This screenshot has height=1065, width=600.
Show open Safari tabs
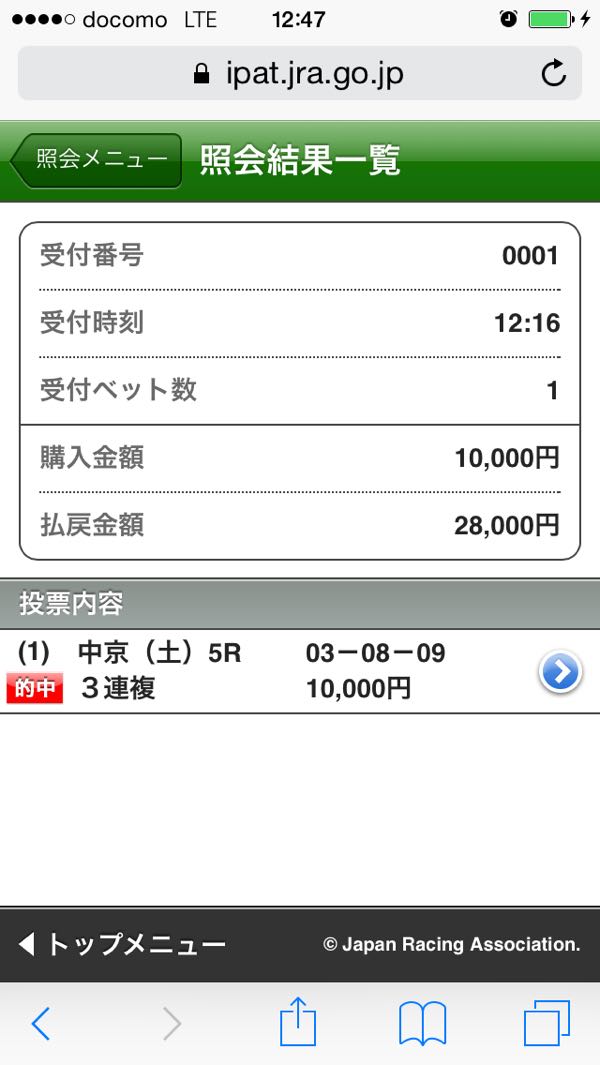tap(547, 1023)
